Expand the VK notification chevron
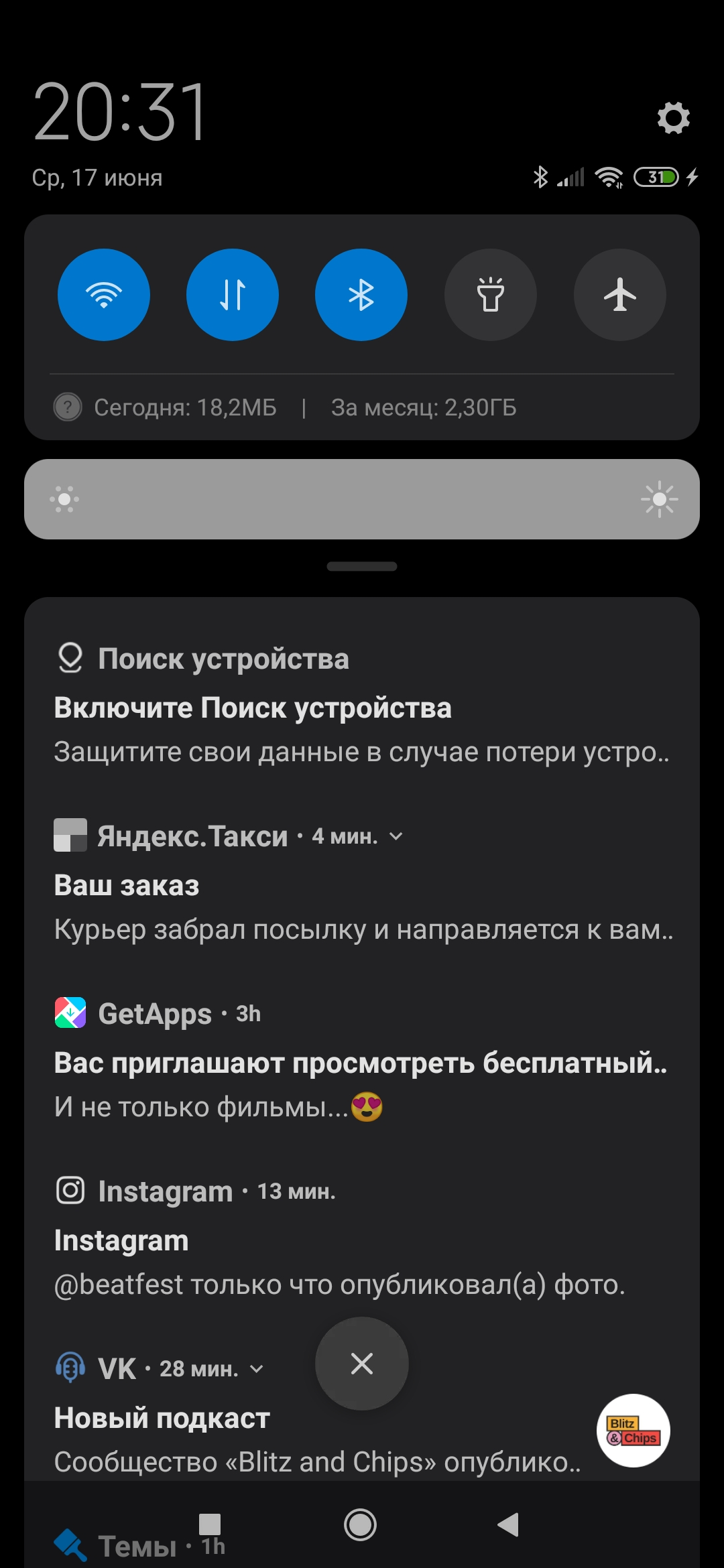The height and width of the screenshot is (1568, 724). tap(256, 1369)
